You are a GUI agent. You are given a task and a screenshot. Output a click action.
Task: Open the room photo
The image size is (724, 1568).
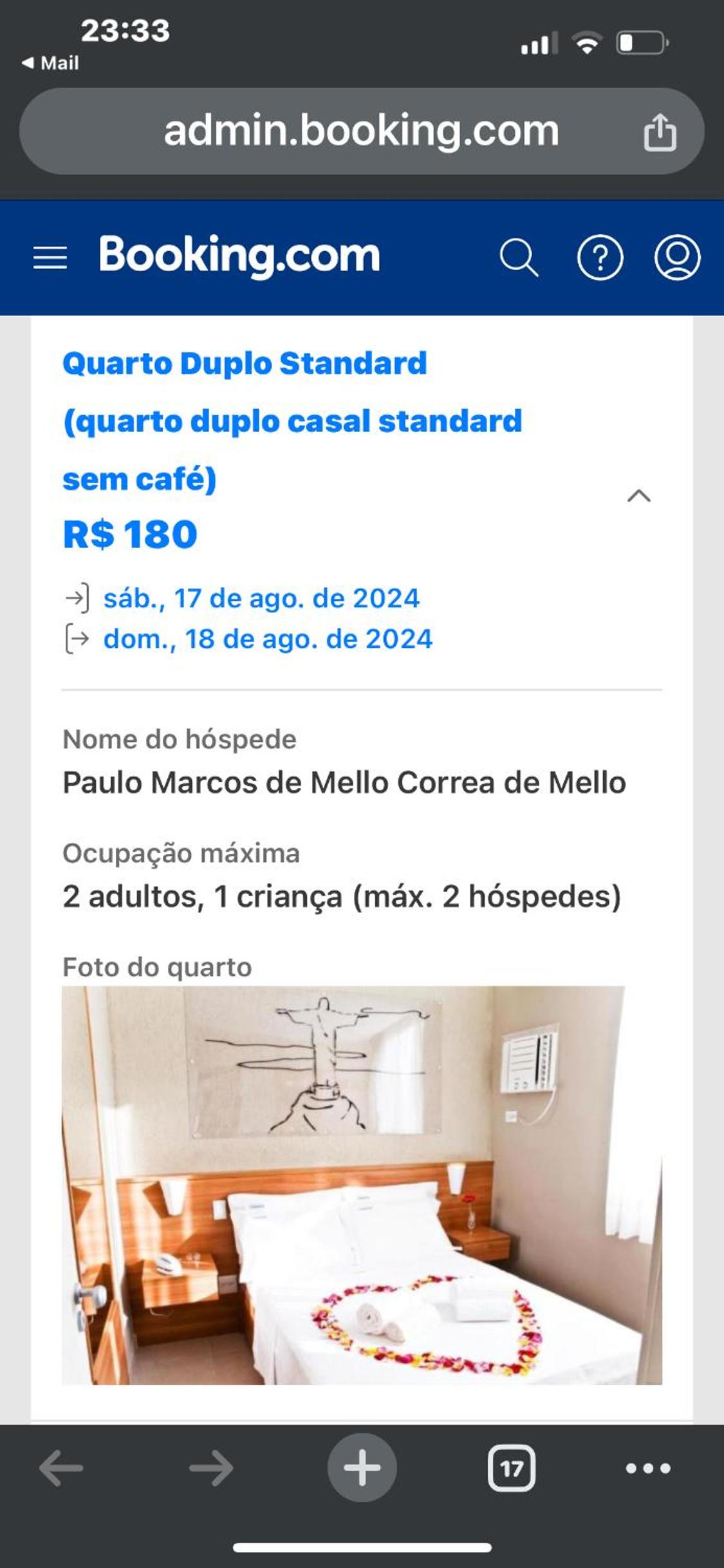362,1185
